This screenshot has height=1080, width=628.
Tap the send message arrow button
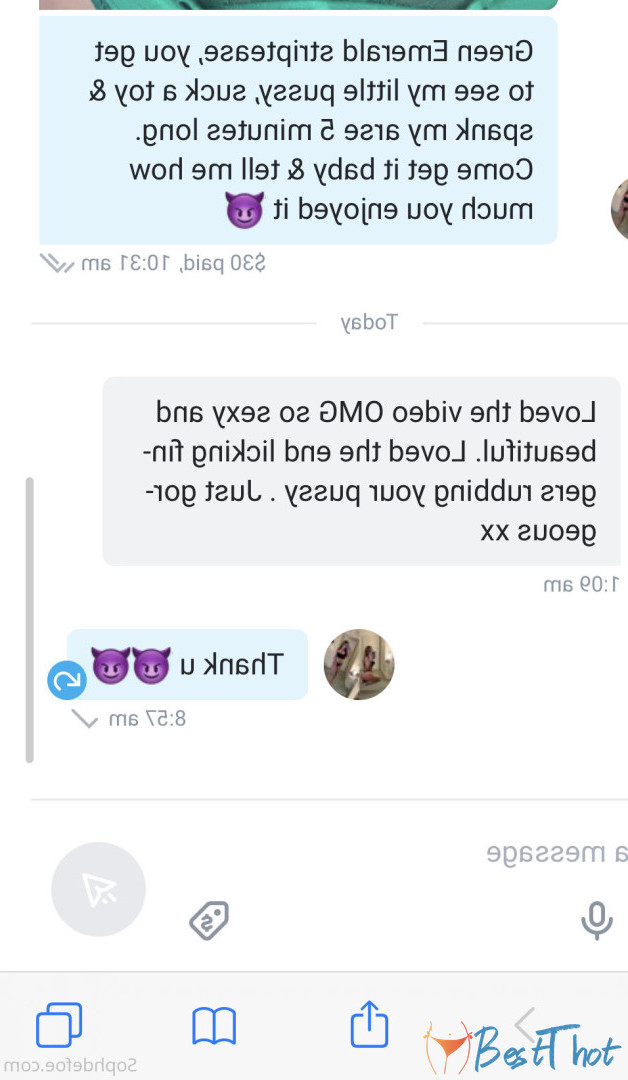[x=98, y=889]
